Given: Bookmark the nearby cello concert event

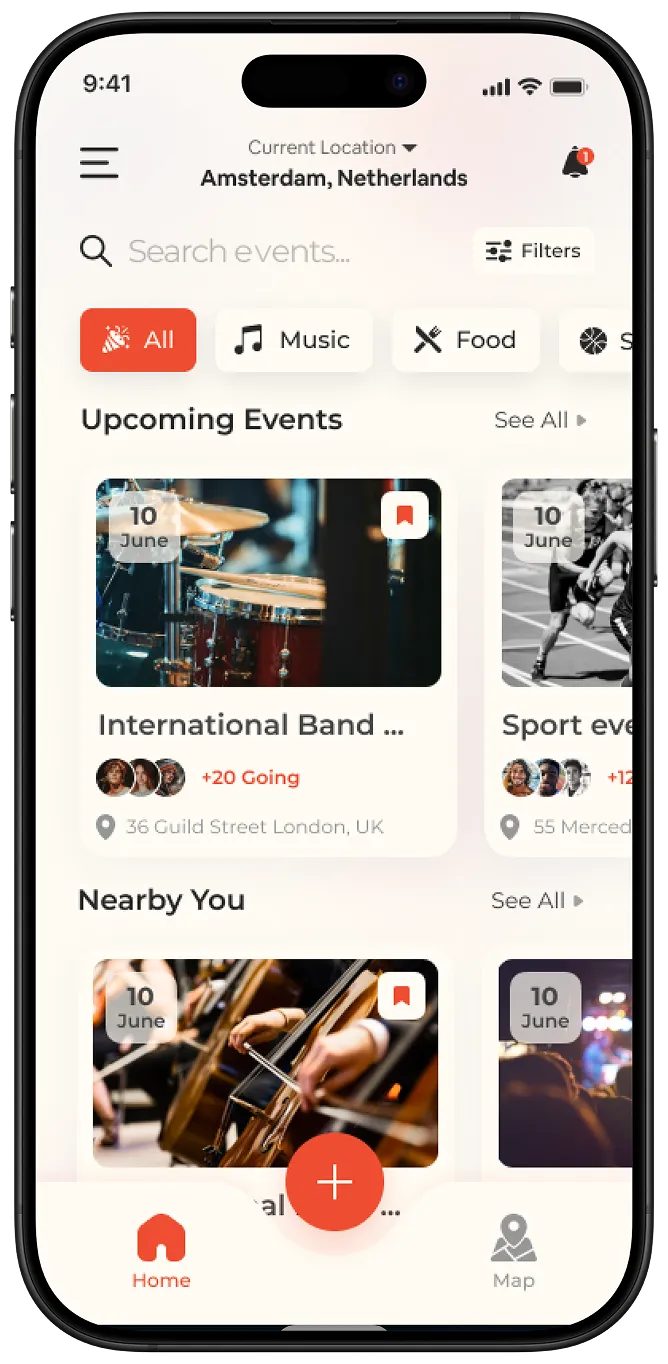Looking at the screenshot, I should coord(402,996).
